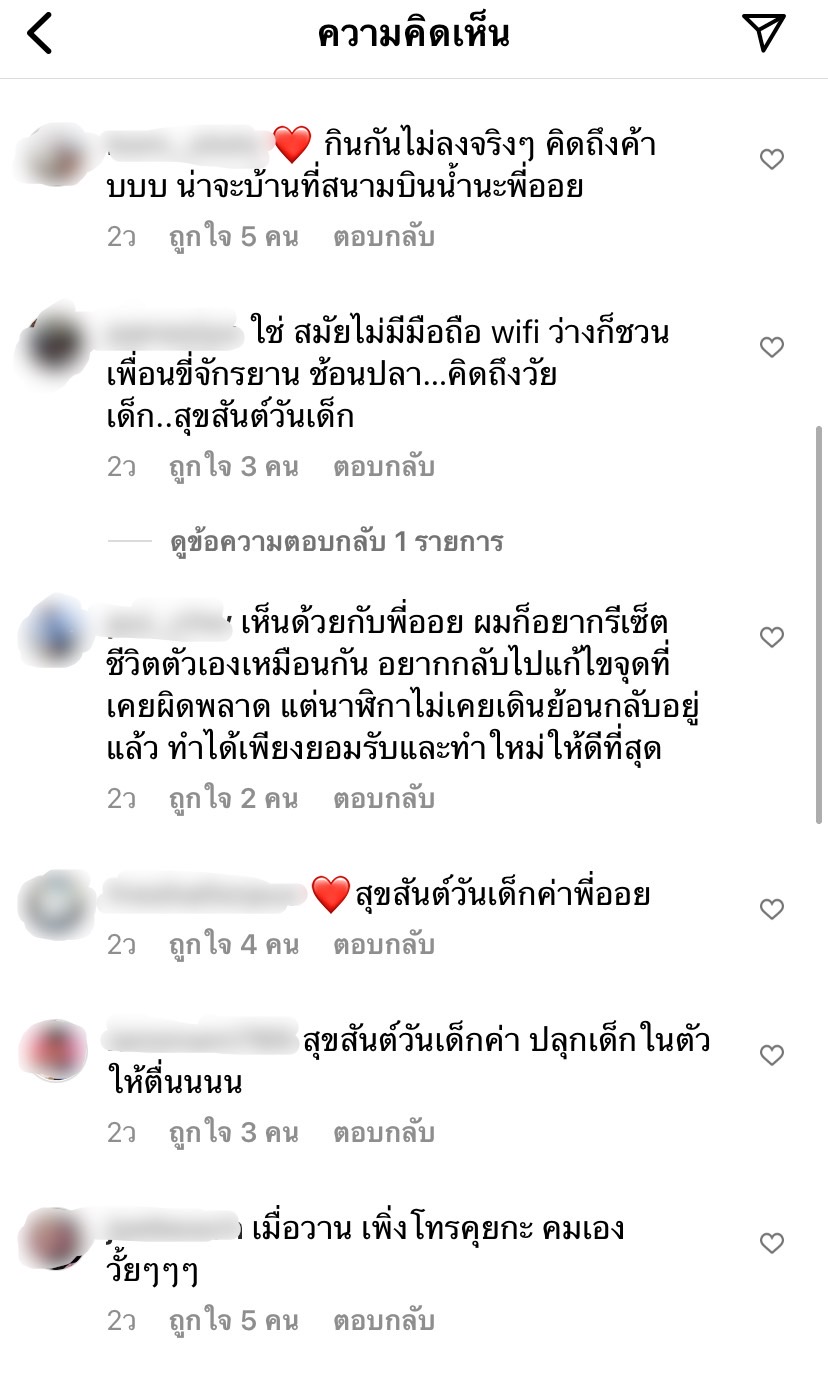Open the avatar next to 'สุขสันต์วันเด็กค่าพี่ออย'
The height and width of the screenshot is (1389, 828).
[x=53, y=904]
